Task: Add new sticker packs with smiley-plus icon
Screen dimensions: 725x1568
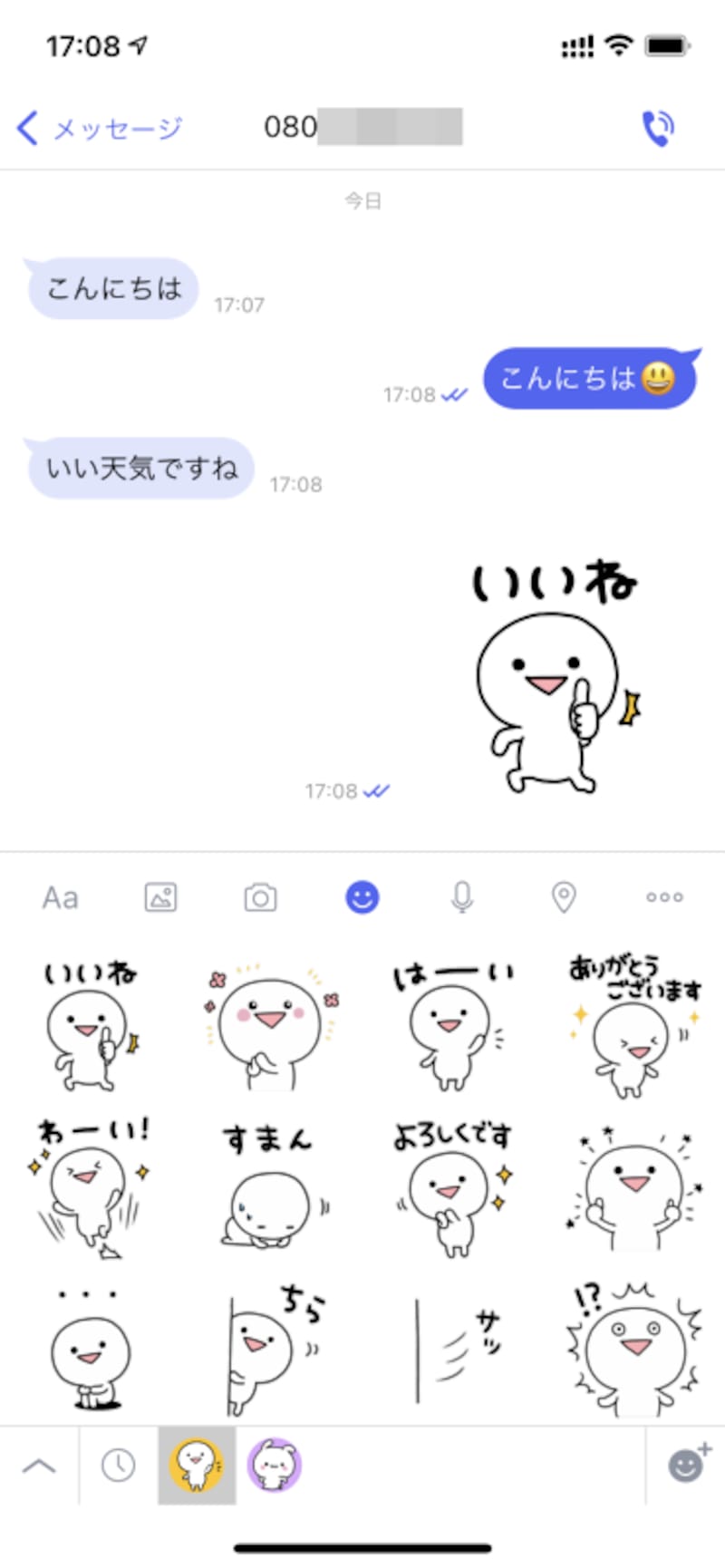Action: pyautogui.click(x=686, y=1466)
